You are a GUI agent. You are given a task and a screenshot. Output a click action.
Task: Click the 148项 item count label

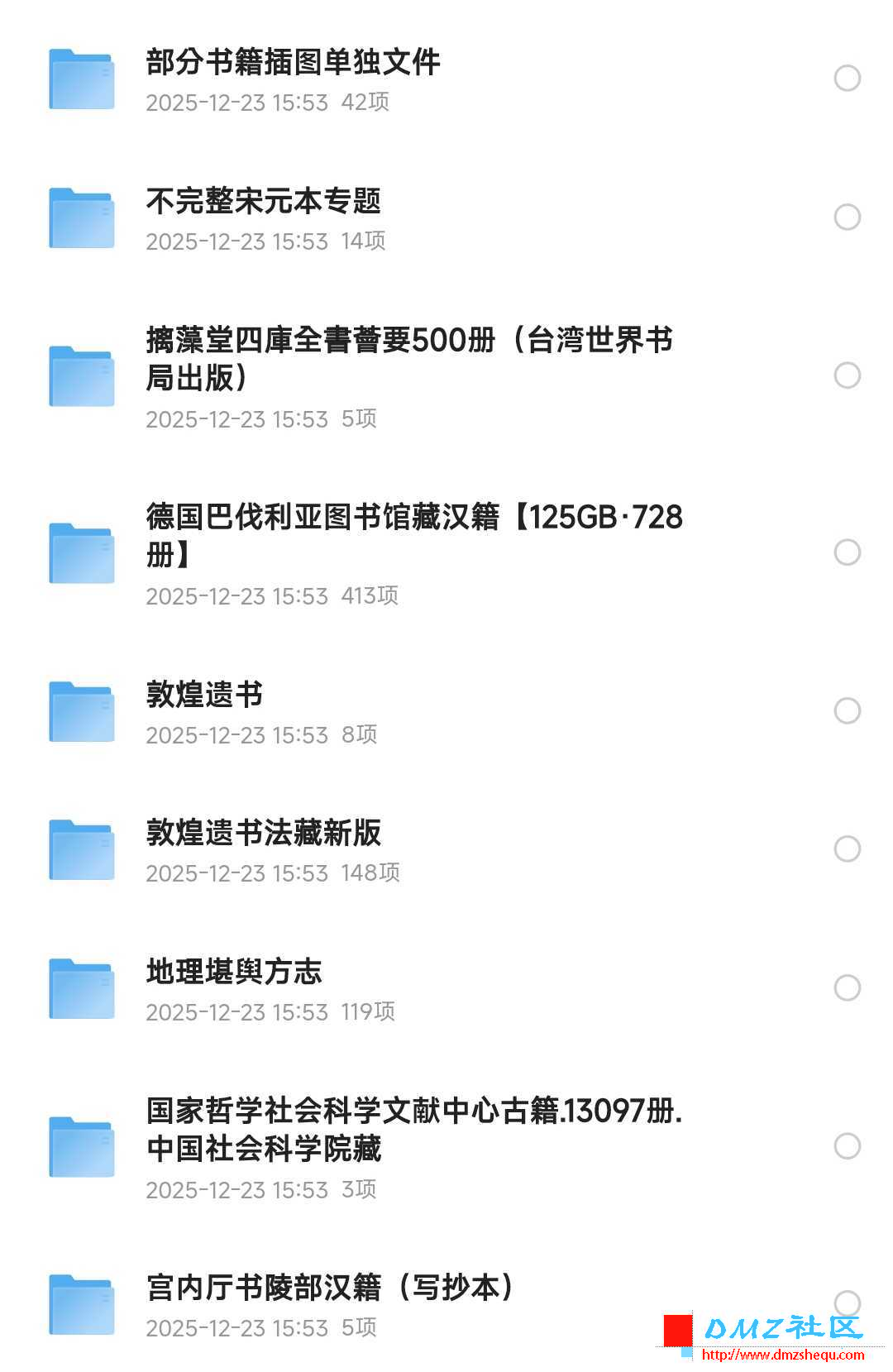(371, 872)
